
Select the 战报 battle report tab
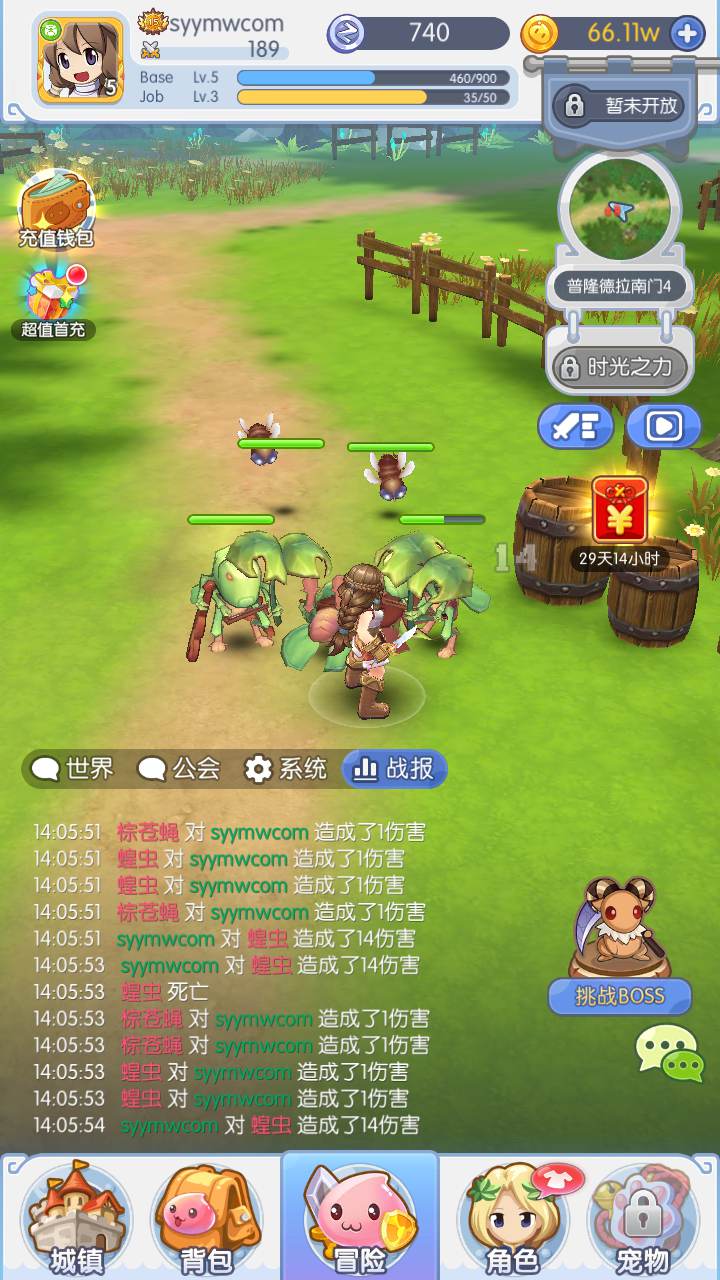click(395, 768)
